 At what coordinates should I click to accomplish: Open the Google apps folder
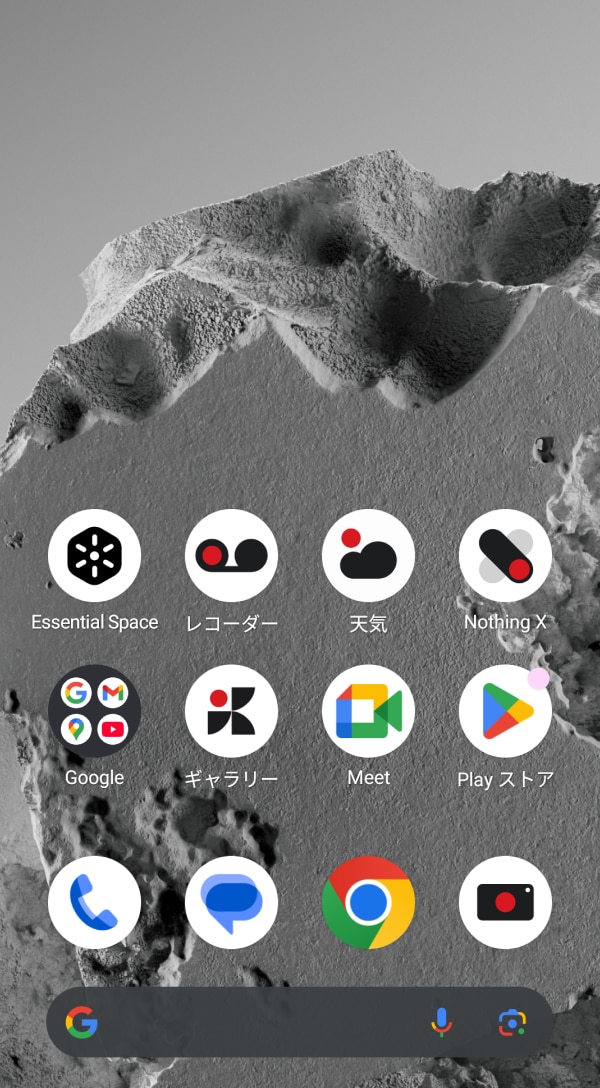point(94,712)
